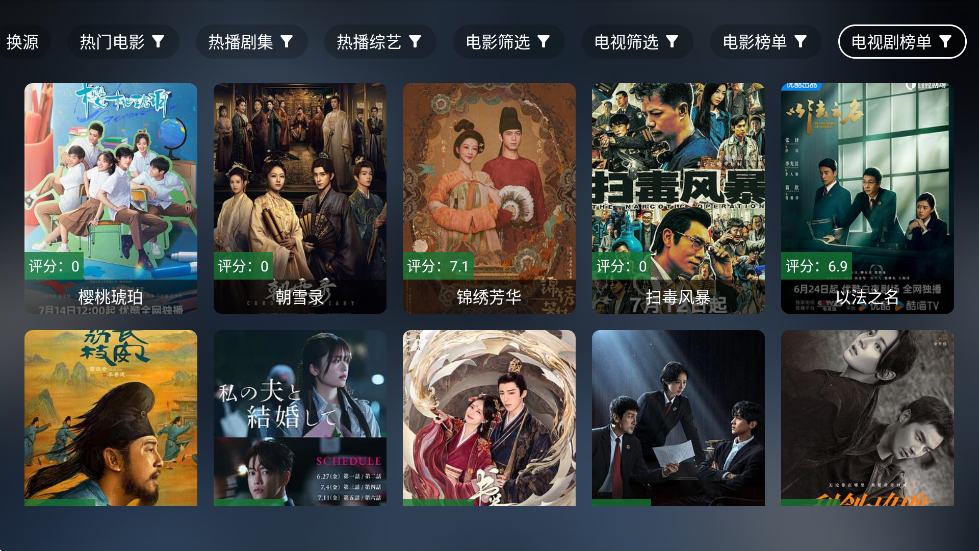Switch to the 热播剧集 category

[250, 42]
